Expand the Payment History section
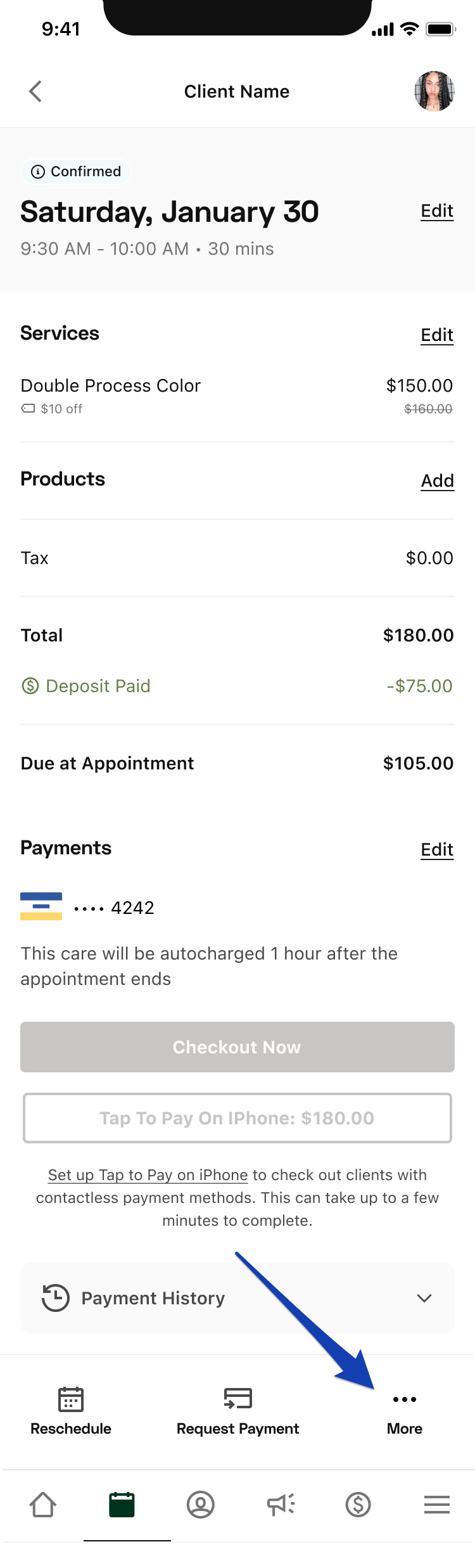Image resolution: width=475 pixels, height=1568 pixels. coord(237,1298)
